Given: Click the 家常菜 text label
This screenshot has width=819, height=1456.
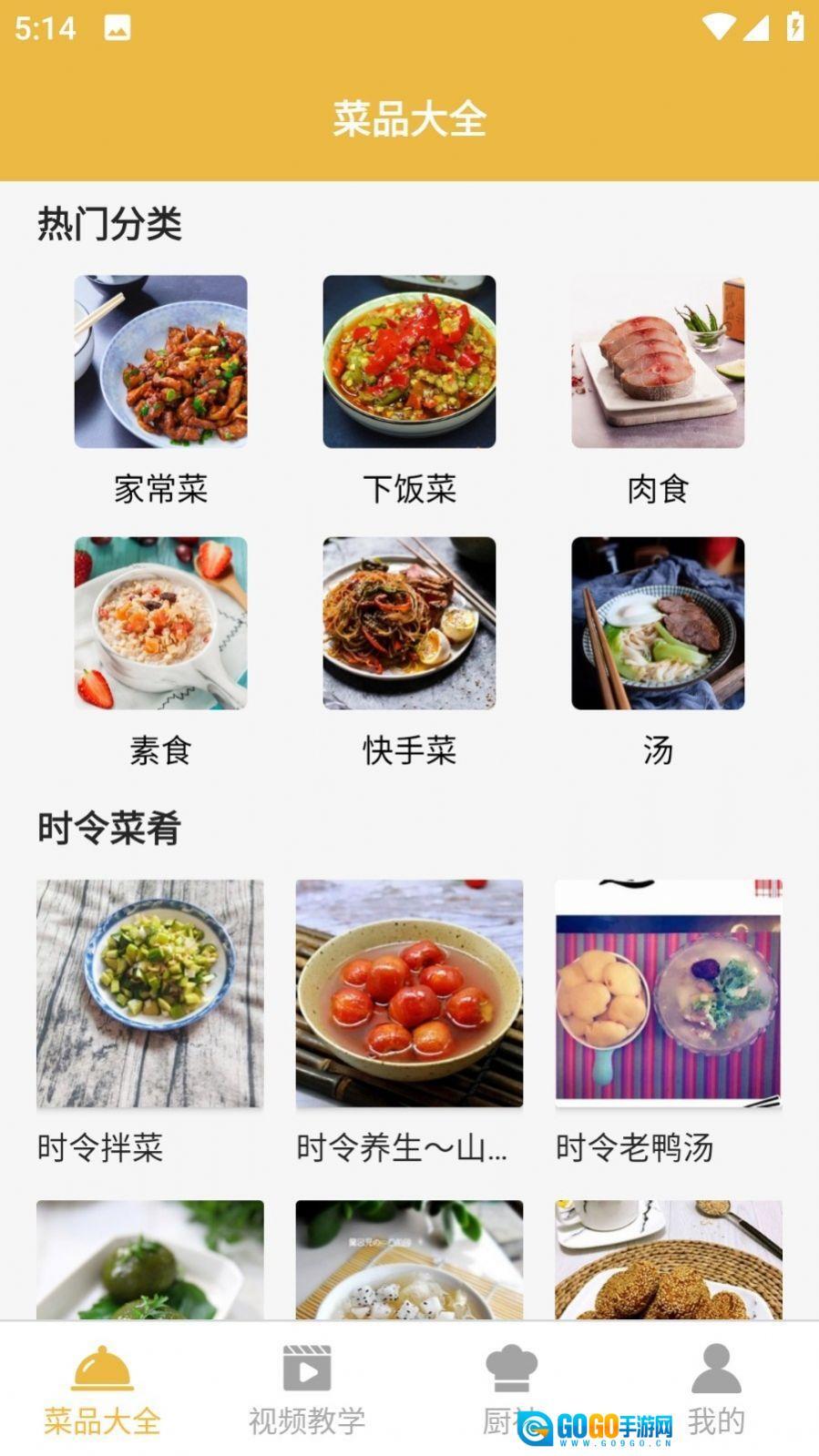Looking at the screenshot, I should pos(160,490).
